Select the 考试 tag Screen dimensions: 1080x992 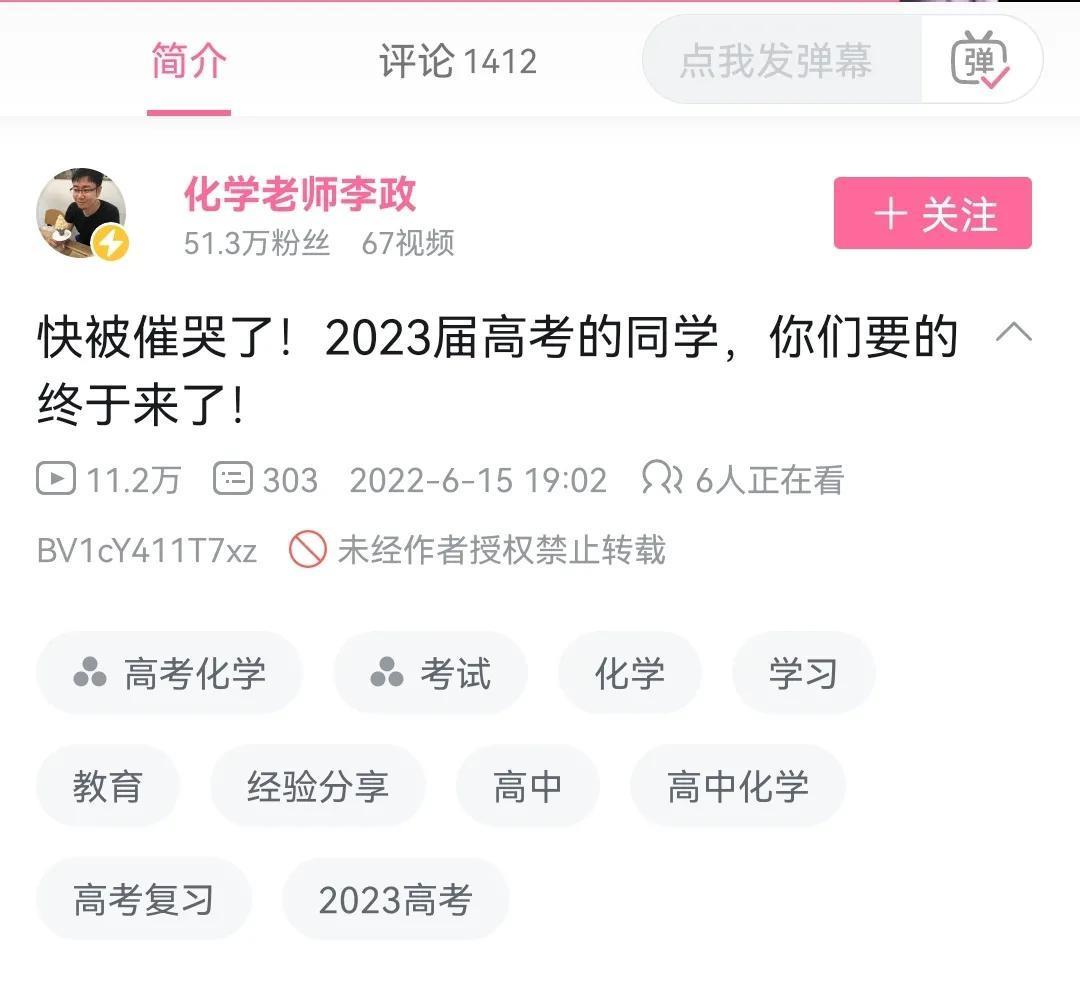pos(430,674)
